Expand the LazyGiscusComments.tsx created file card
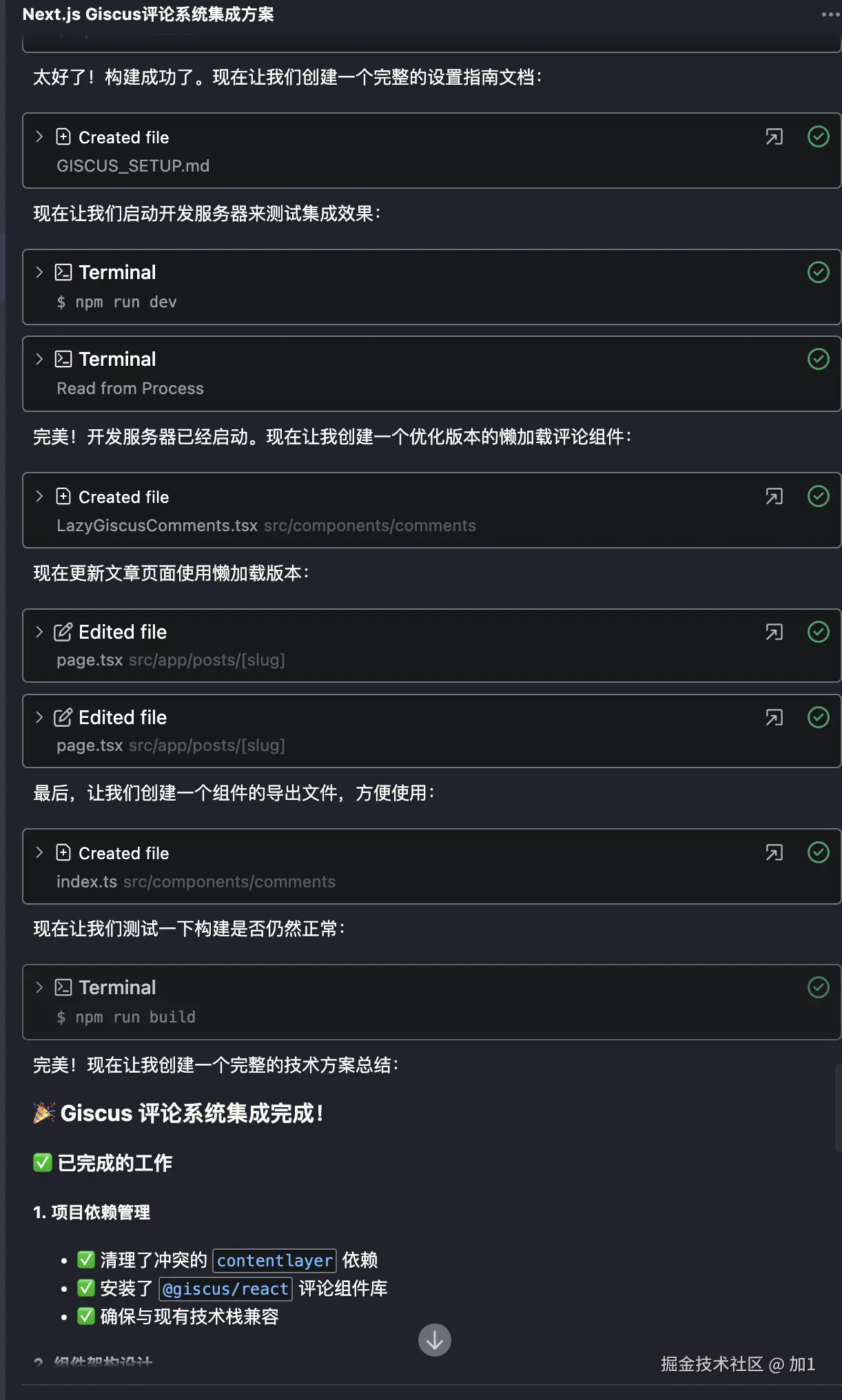The width and height of the screenshot is (842, 1400). 39,497
